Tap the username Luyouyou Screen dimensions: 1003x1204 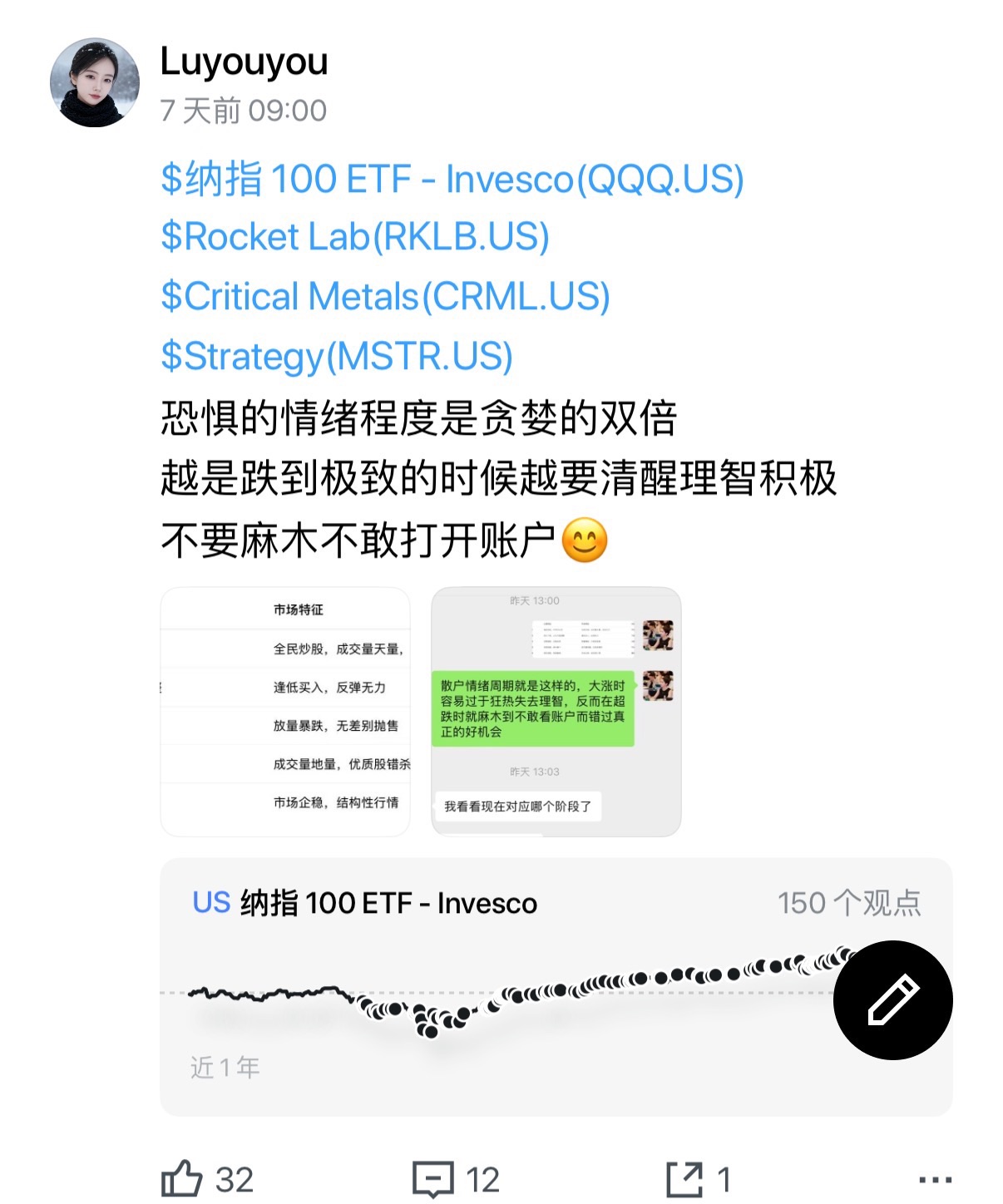point(244,62)
